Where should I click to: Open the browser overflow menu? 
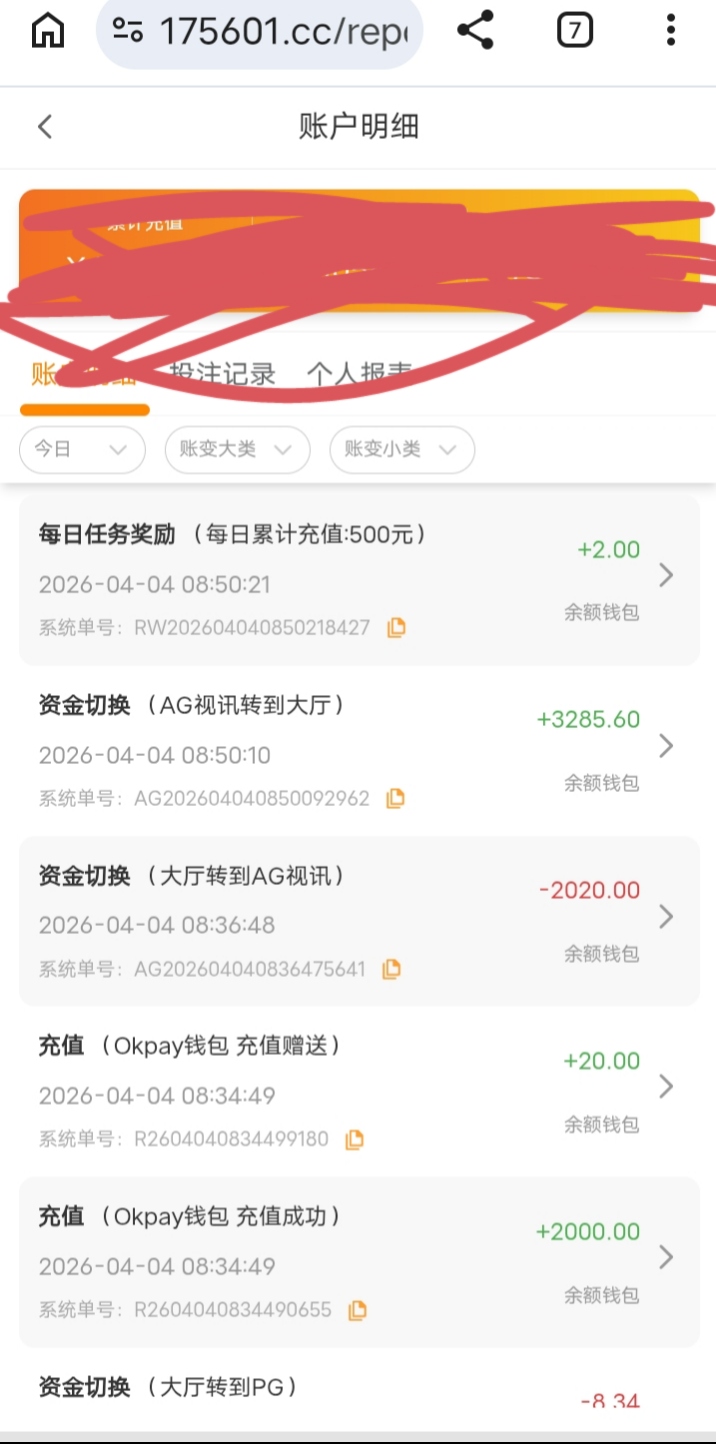click(671, 31)
